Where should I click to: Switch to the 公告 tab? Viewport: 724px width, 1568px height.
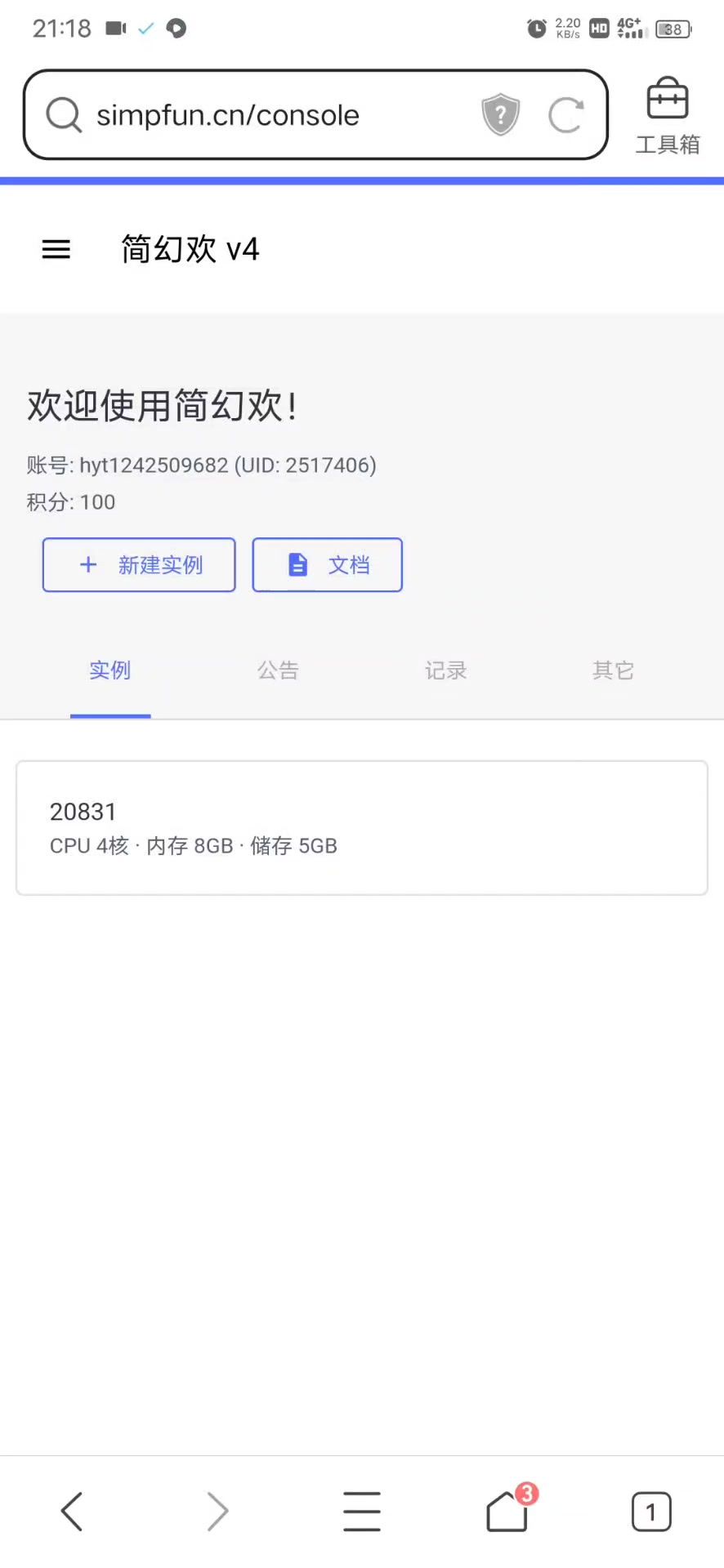(x=278, y=670)
